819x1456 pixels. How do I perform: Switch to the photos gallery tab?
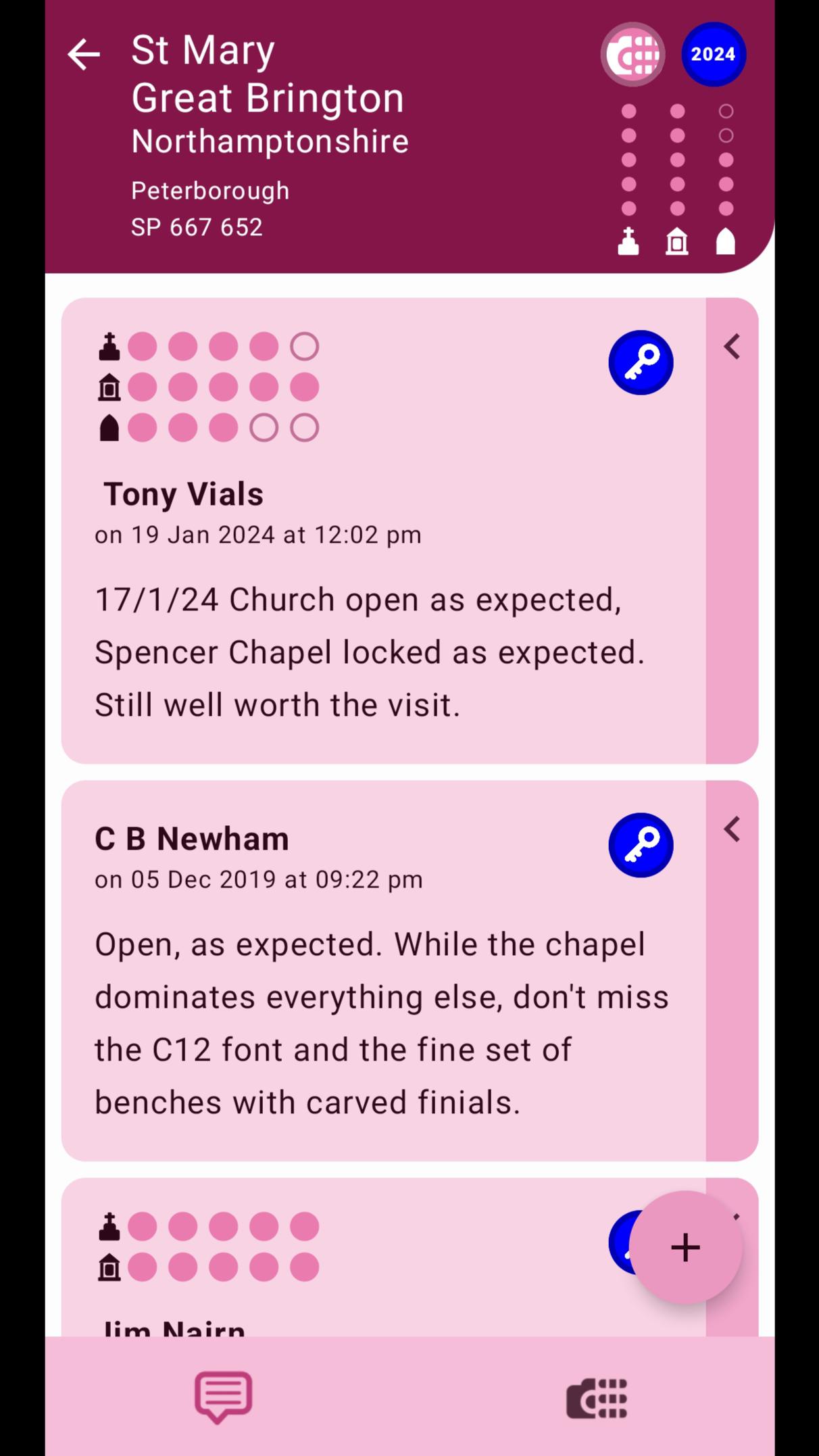click(x=597, y=1398)
